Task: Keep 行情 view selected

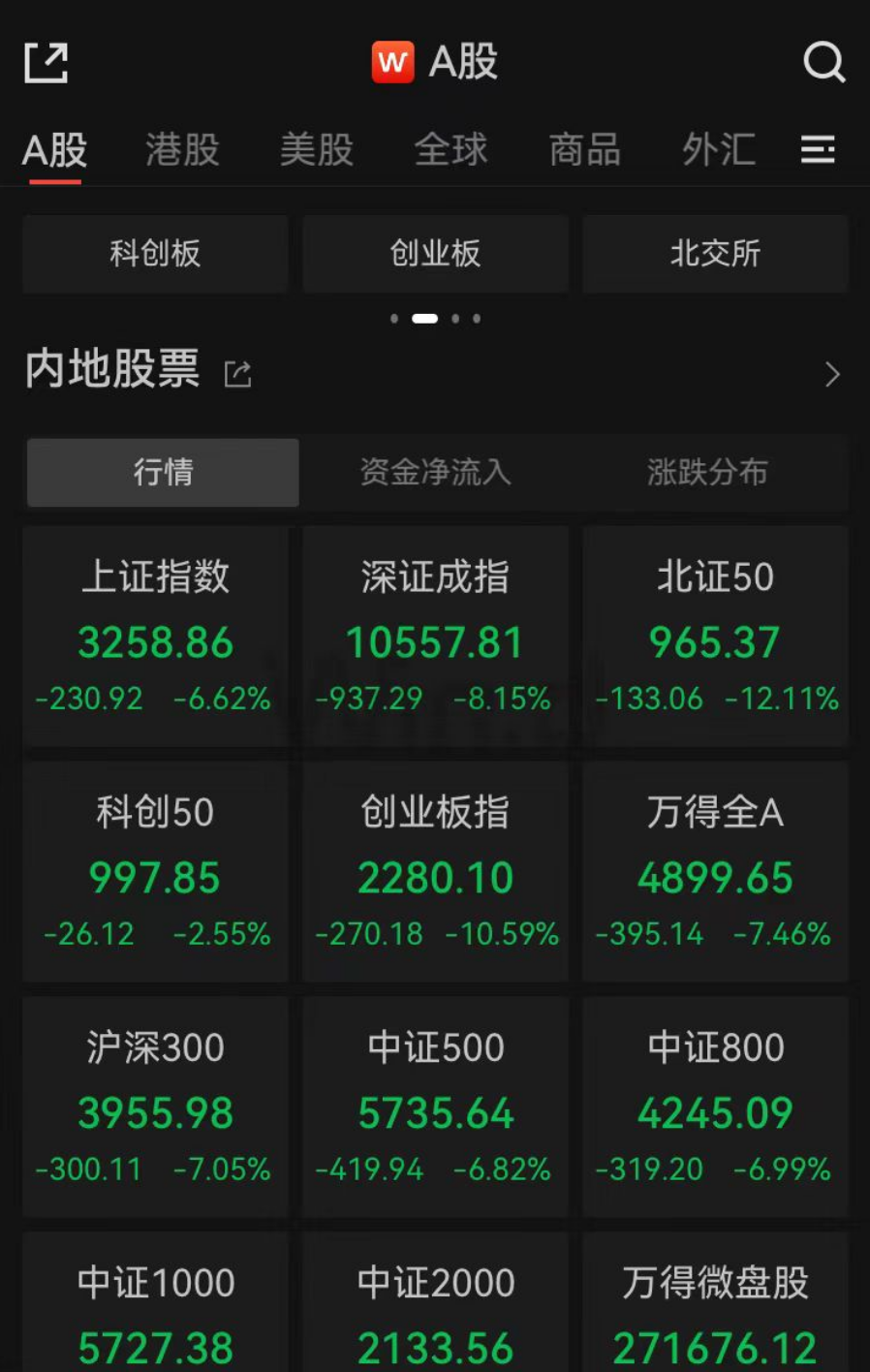Action: (162, 473)
